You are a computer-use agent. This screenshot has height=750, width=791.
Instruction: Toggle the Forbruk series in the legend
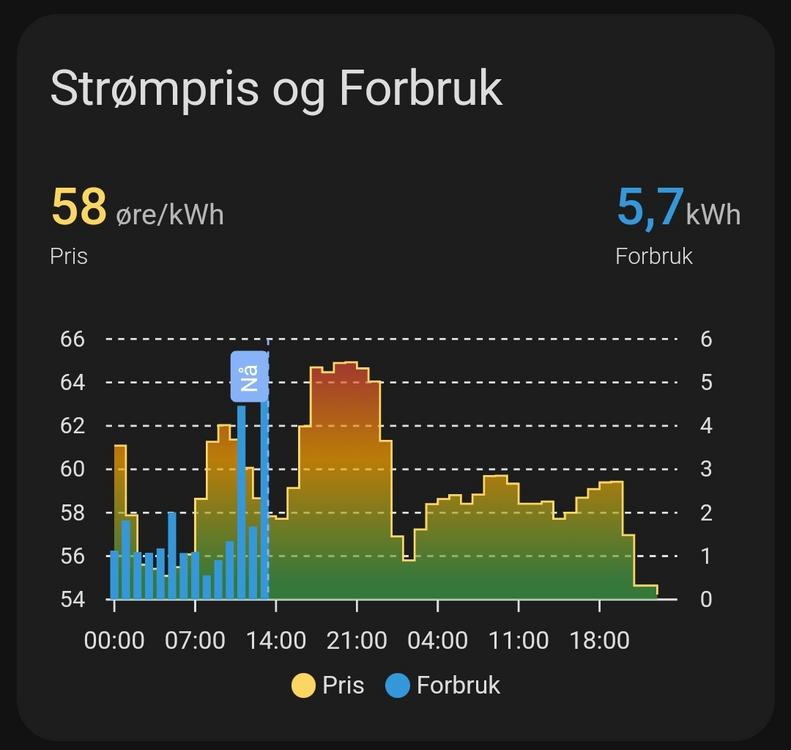pos(442,686)
